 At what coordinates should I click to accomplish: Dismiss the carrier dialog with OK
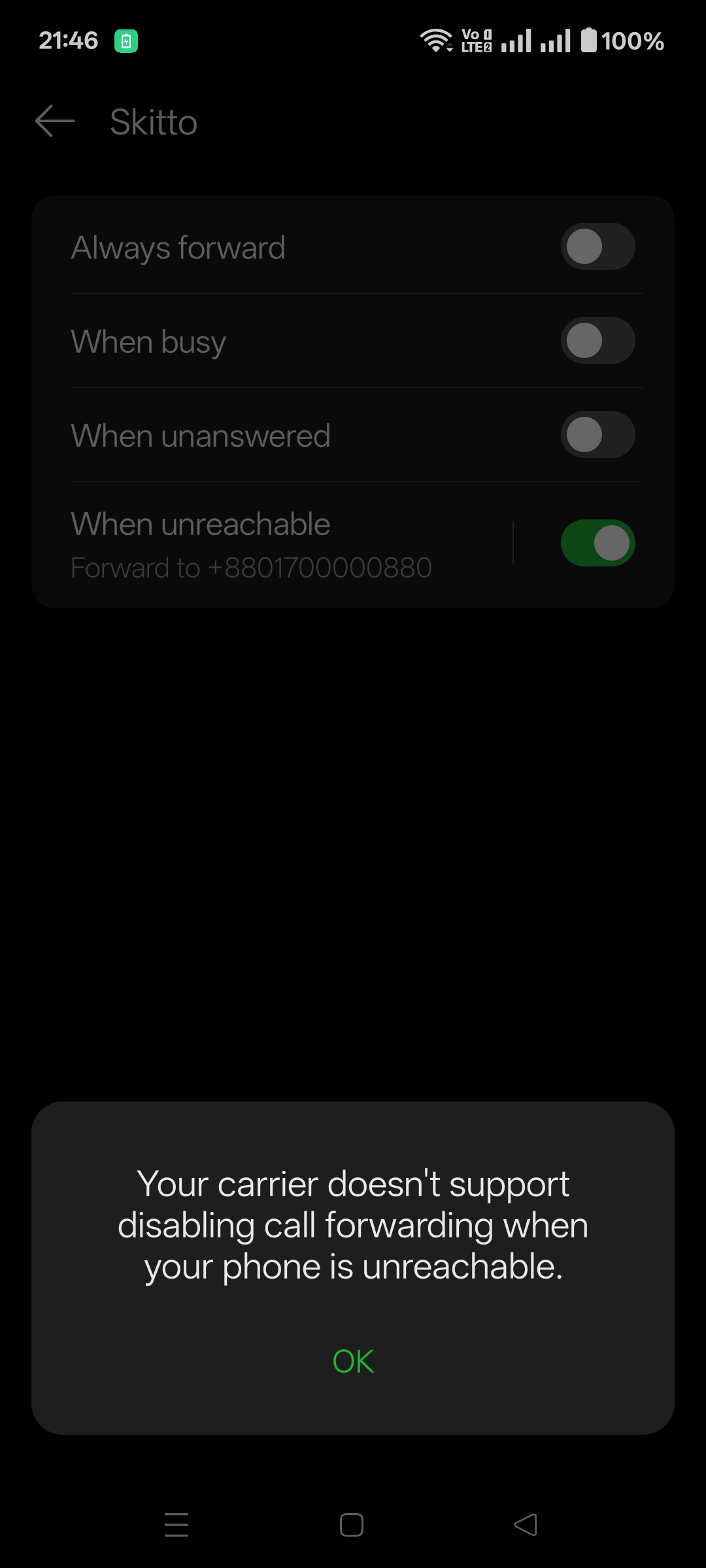click(x=353, y=1362)
